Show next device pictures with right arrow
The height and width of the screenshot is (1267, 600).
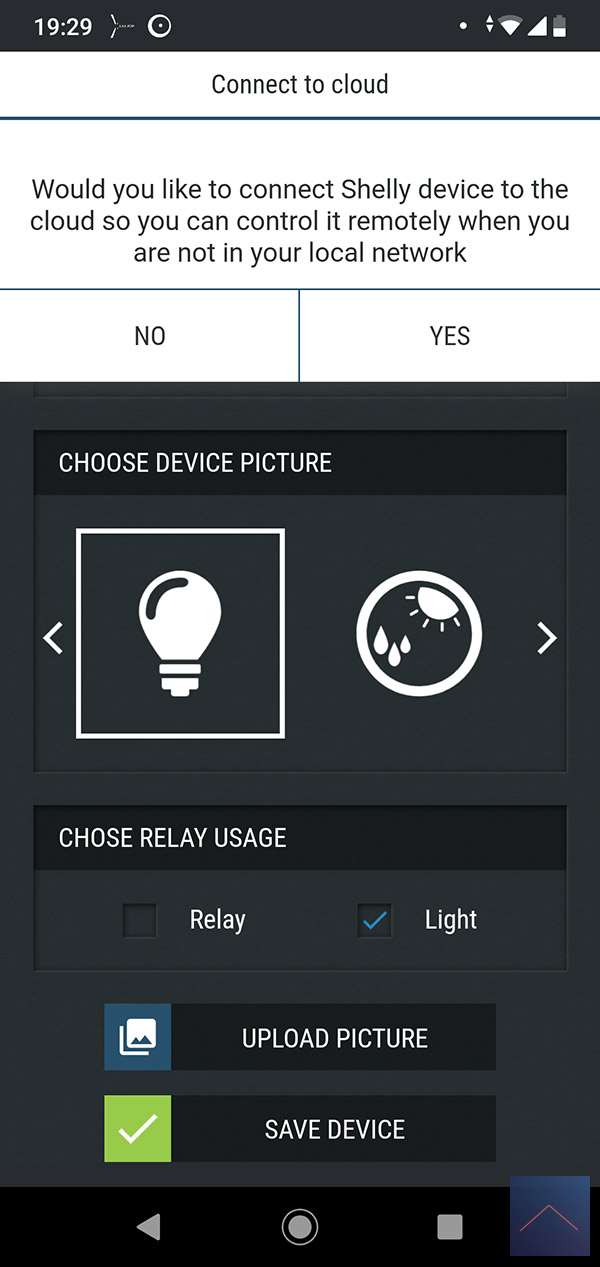tap(546, 637)
